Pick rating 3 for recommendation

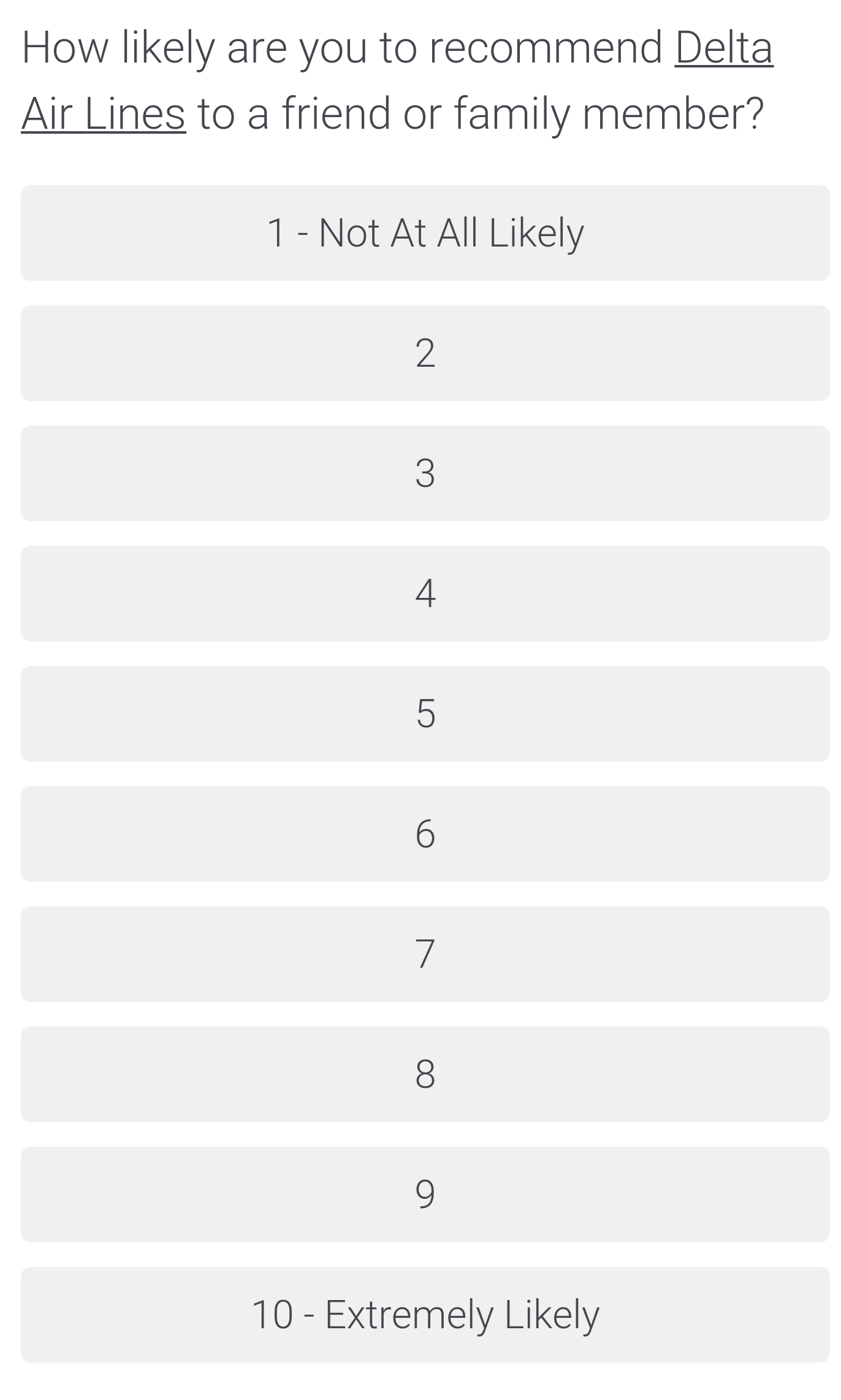click(x=425, y=473)
